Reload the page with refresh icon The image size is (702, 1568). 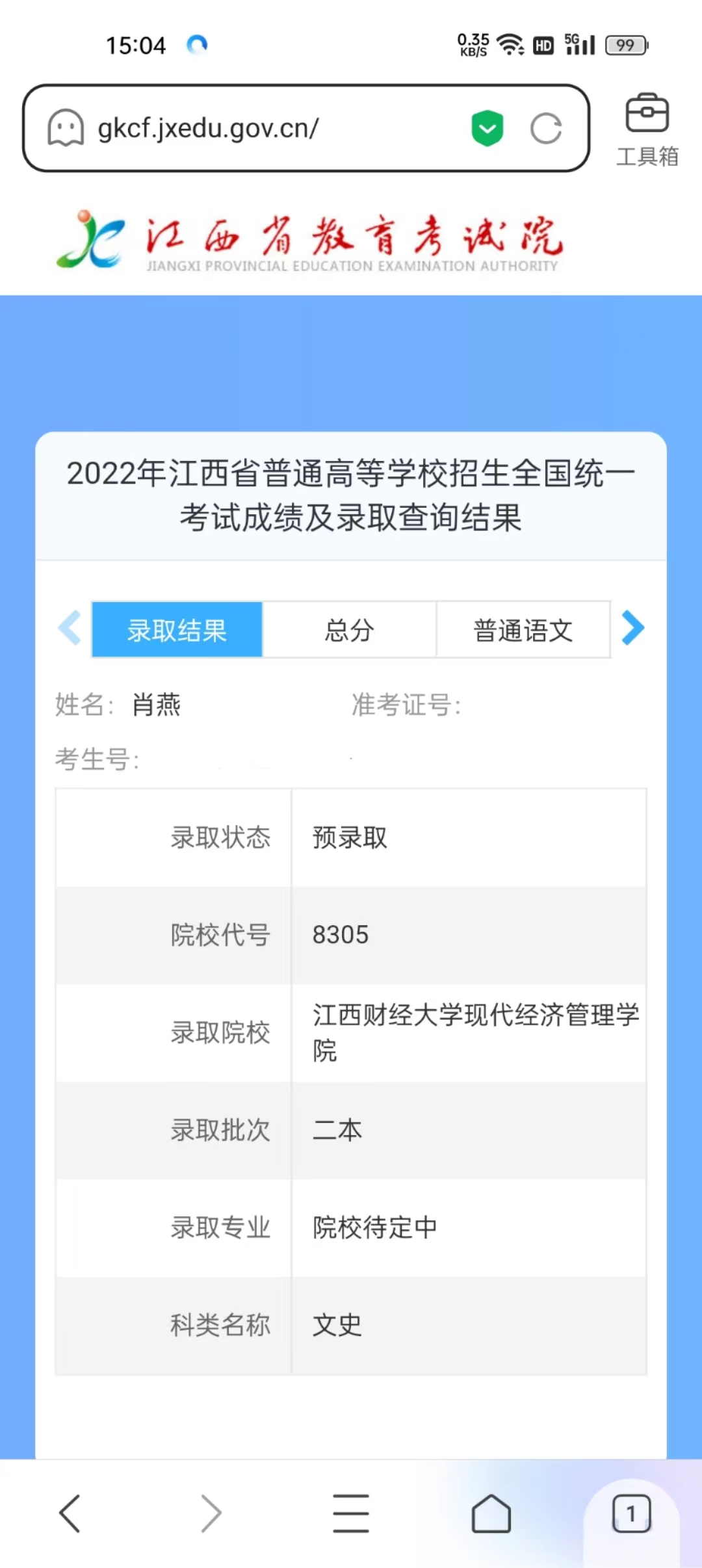point(546,128)
